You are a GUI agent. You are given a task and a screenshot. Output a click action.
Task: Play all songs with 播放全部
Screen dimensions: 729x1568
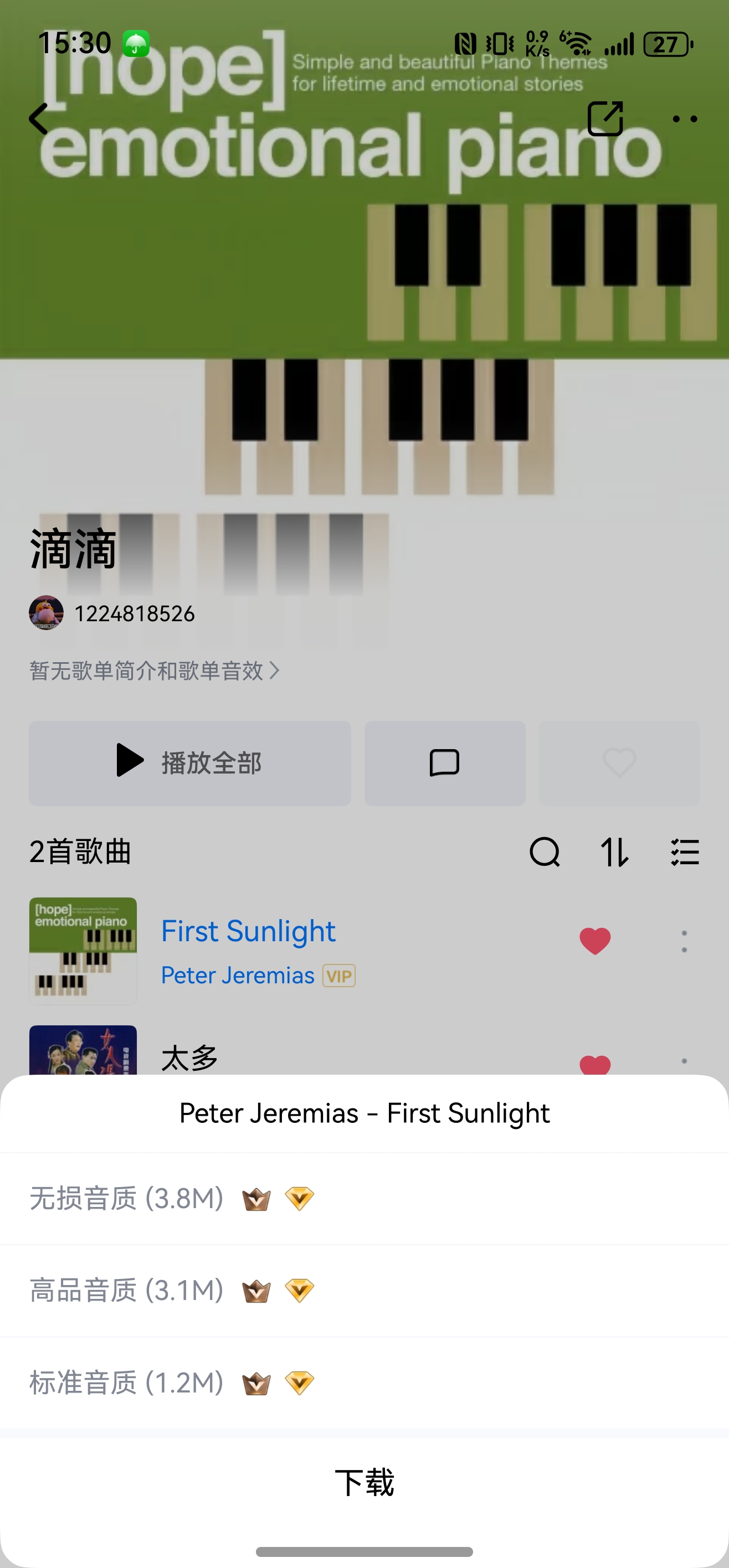[189, 764]
